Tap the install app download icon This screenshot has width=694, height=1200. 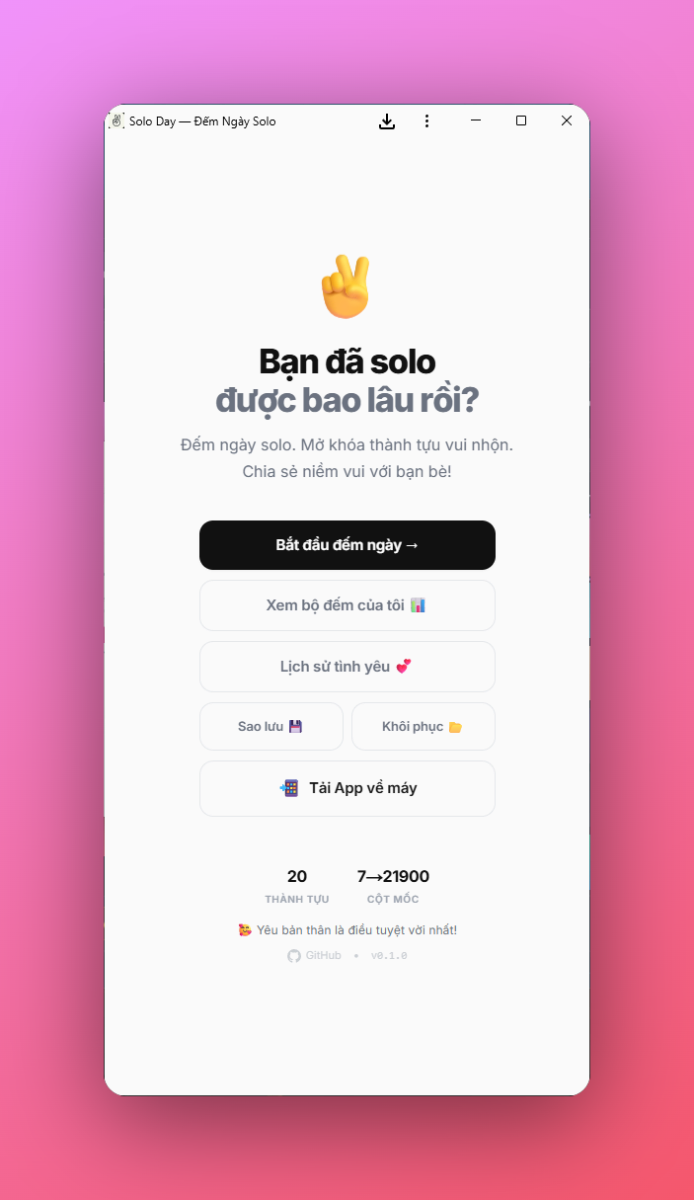pos(387,121)
